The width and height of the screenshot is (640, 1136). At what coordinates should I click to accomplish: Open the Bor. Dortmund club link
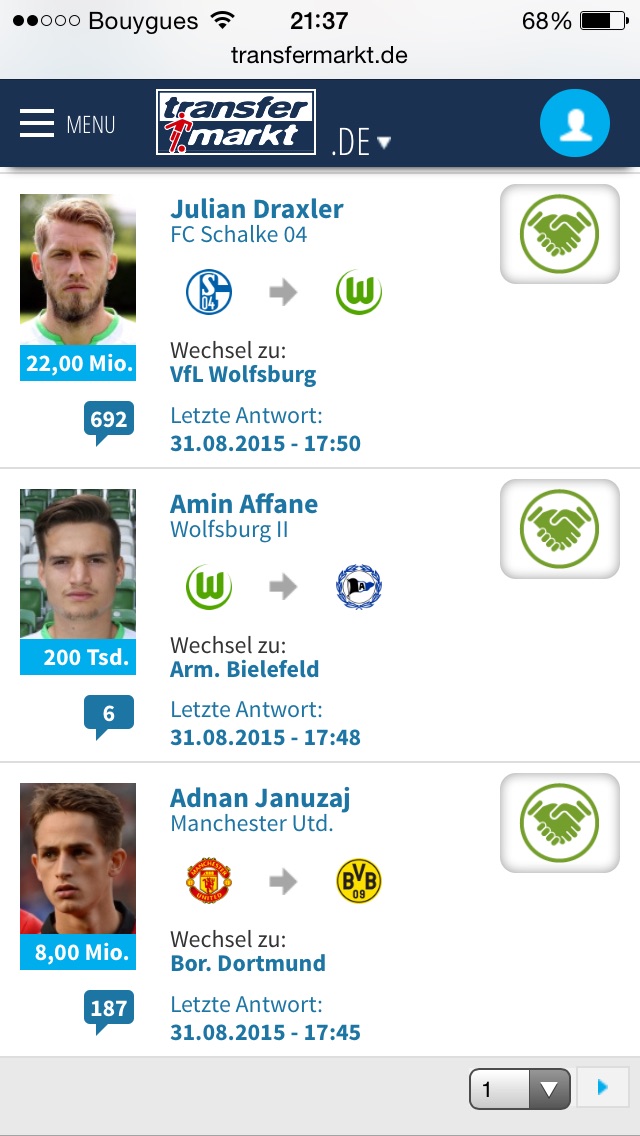(248, 964)
